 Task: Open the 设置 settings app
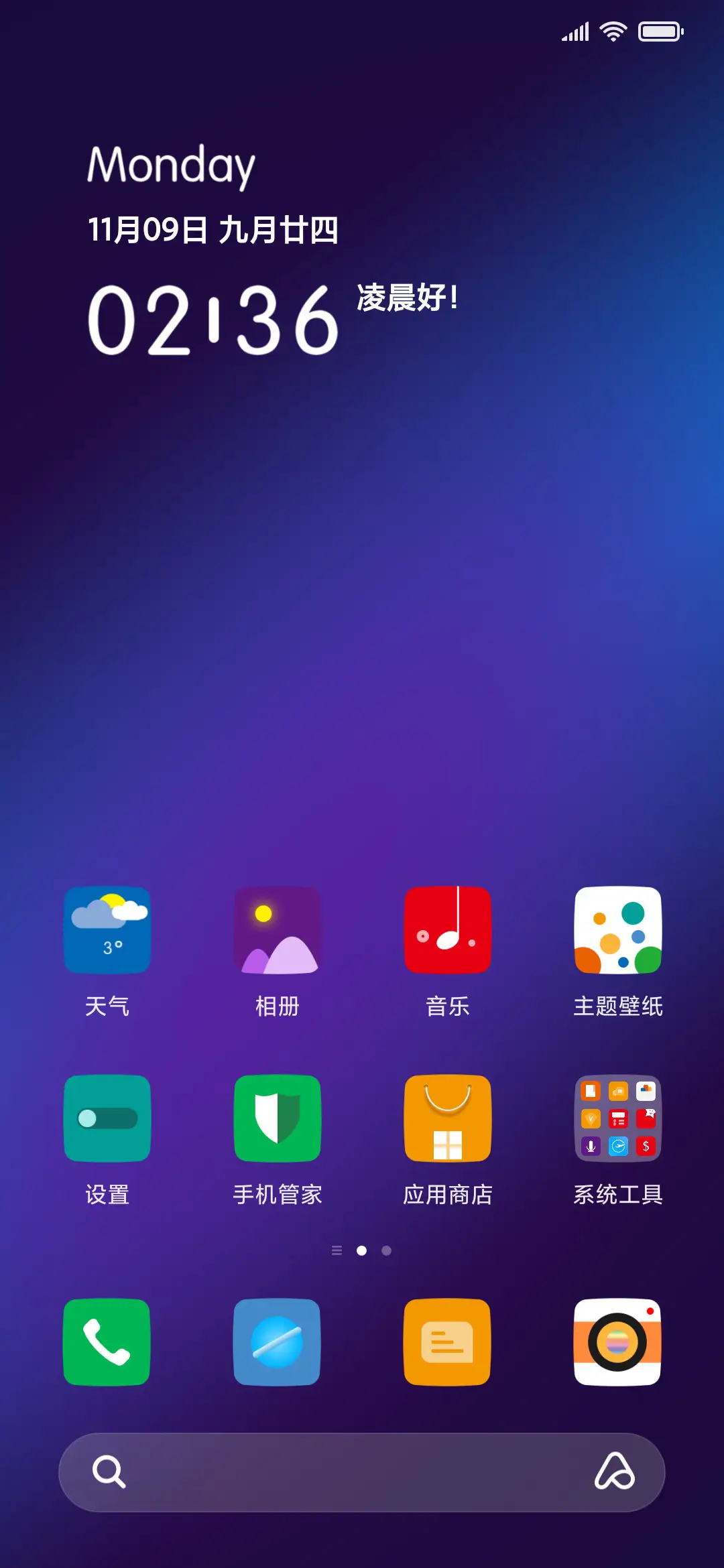pyautogui.click(x=108, y=1118)
